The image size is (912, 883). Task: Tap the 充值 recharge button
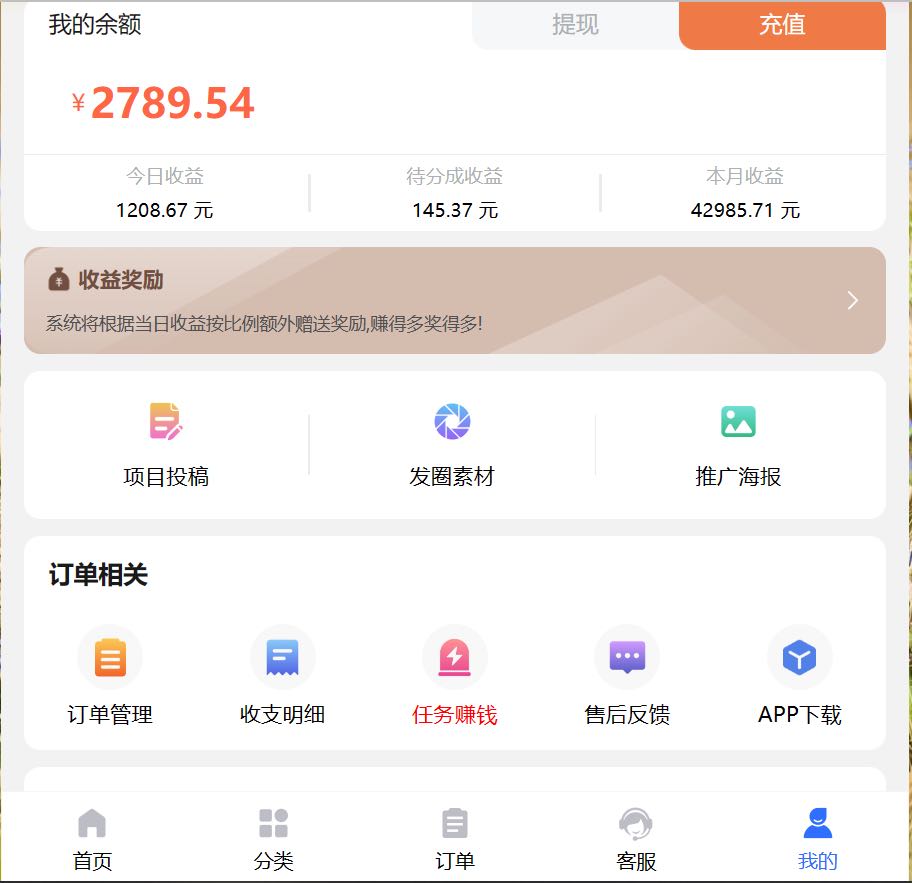[x=782, y=25]
